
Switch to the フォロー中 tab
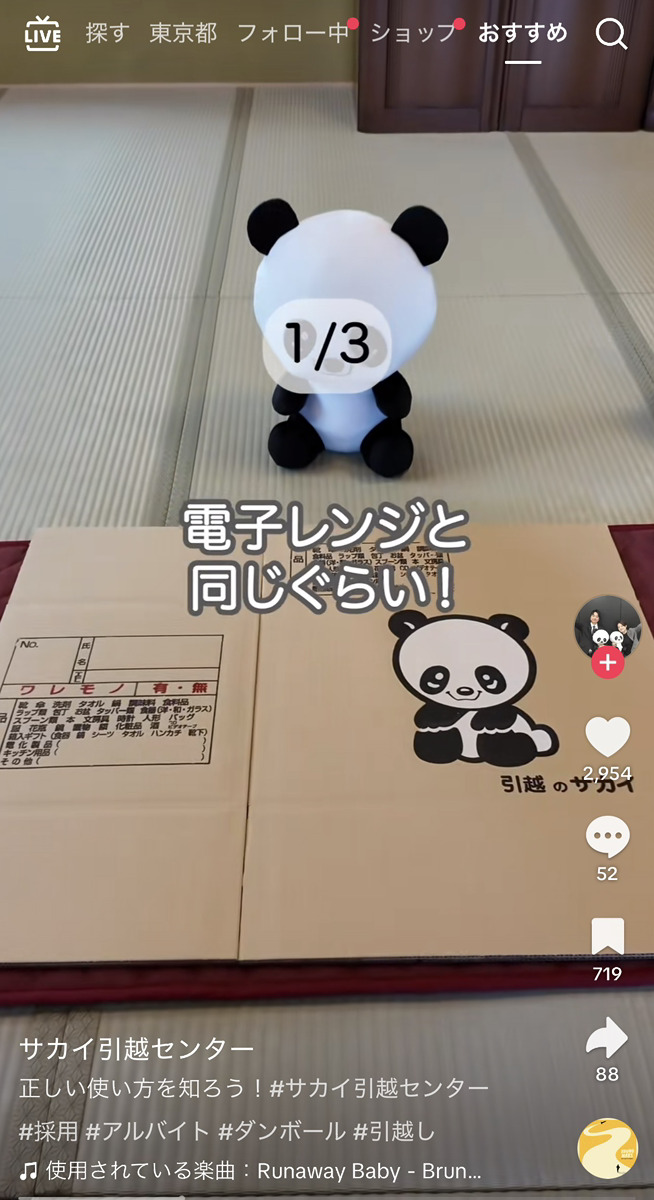tap(293, 33)
